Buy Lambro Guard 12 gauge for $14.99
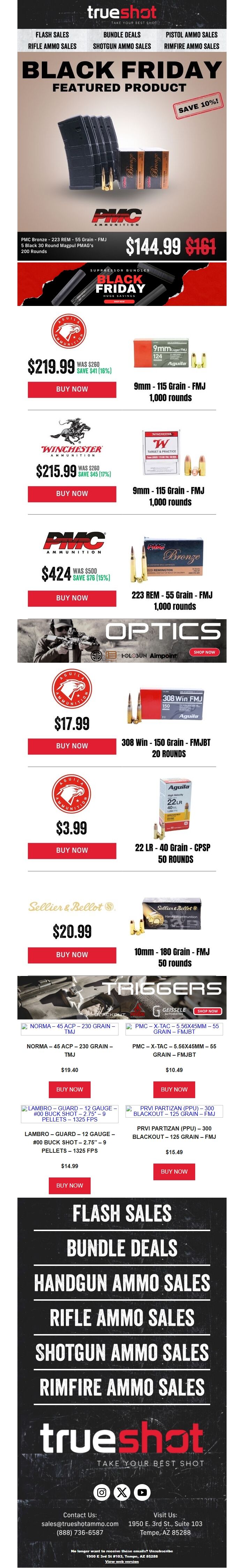The width and height of the screenshot is (244, 1568). pyautogui.click(x=70, y=1185)
